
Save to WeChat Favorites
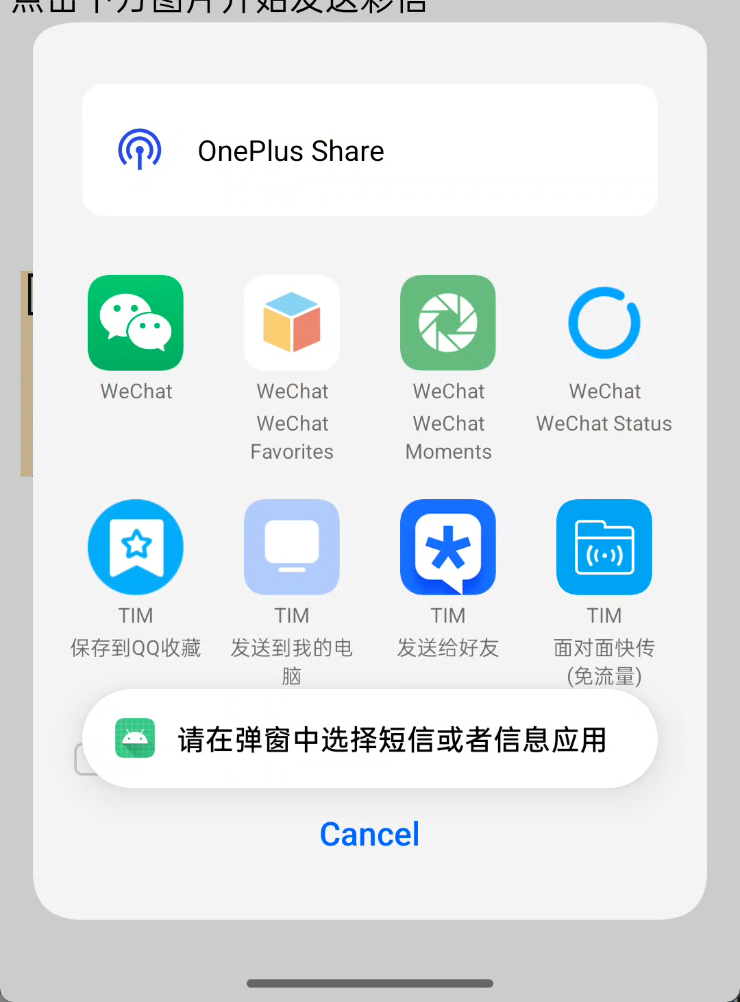292,323
